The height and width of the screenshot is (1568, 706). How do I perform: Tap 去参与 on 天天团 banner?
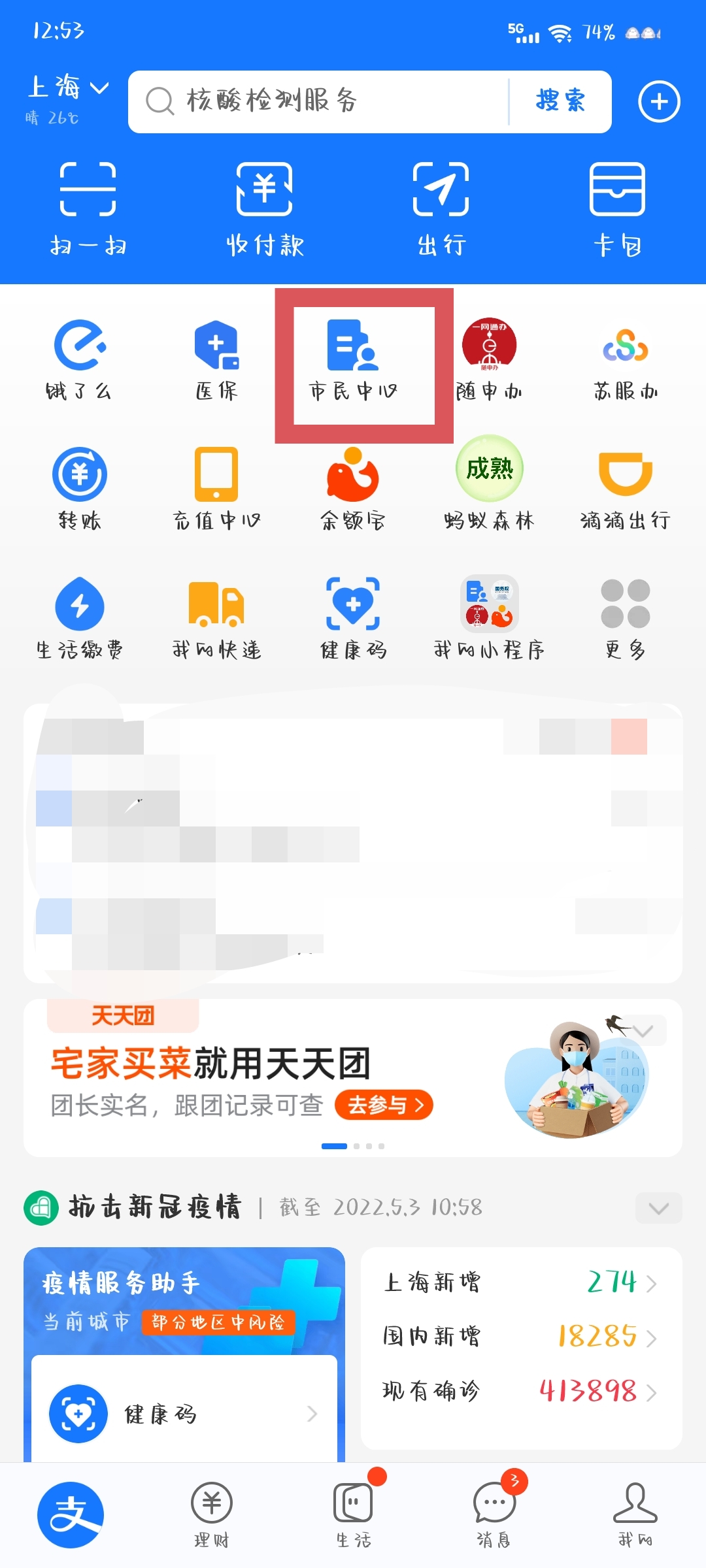coord(384,1105)
